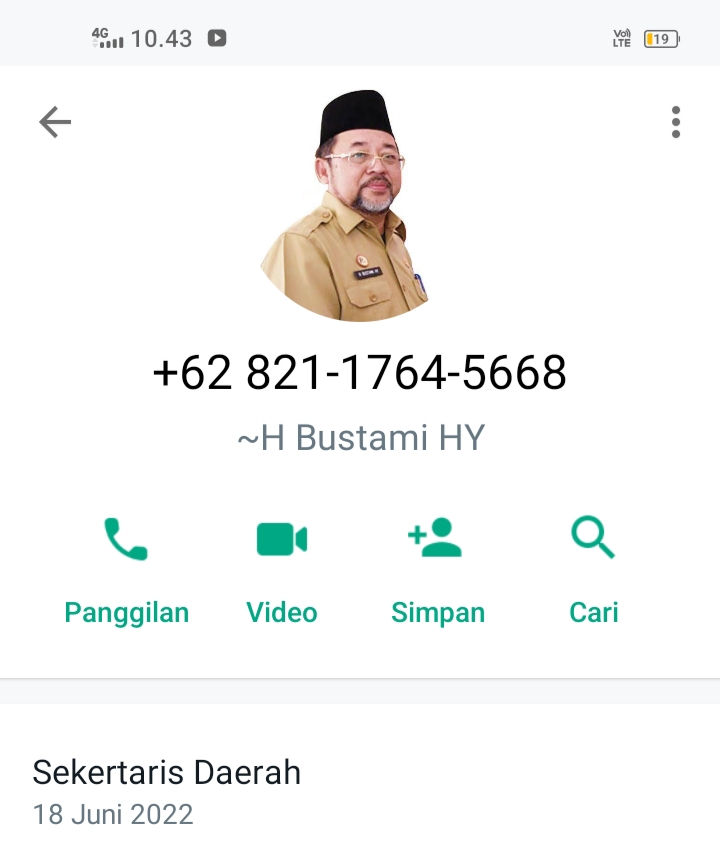720x856 pixels.
Task: Start a Video call
Action: point(282,570)
